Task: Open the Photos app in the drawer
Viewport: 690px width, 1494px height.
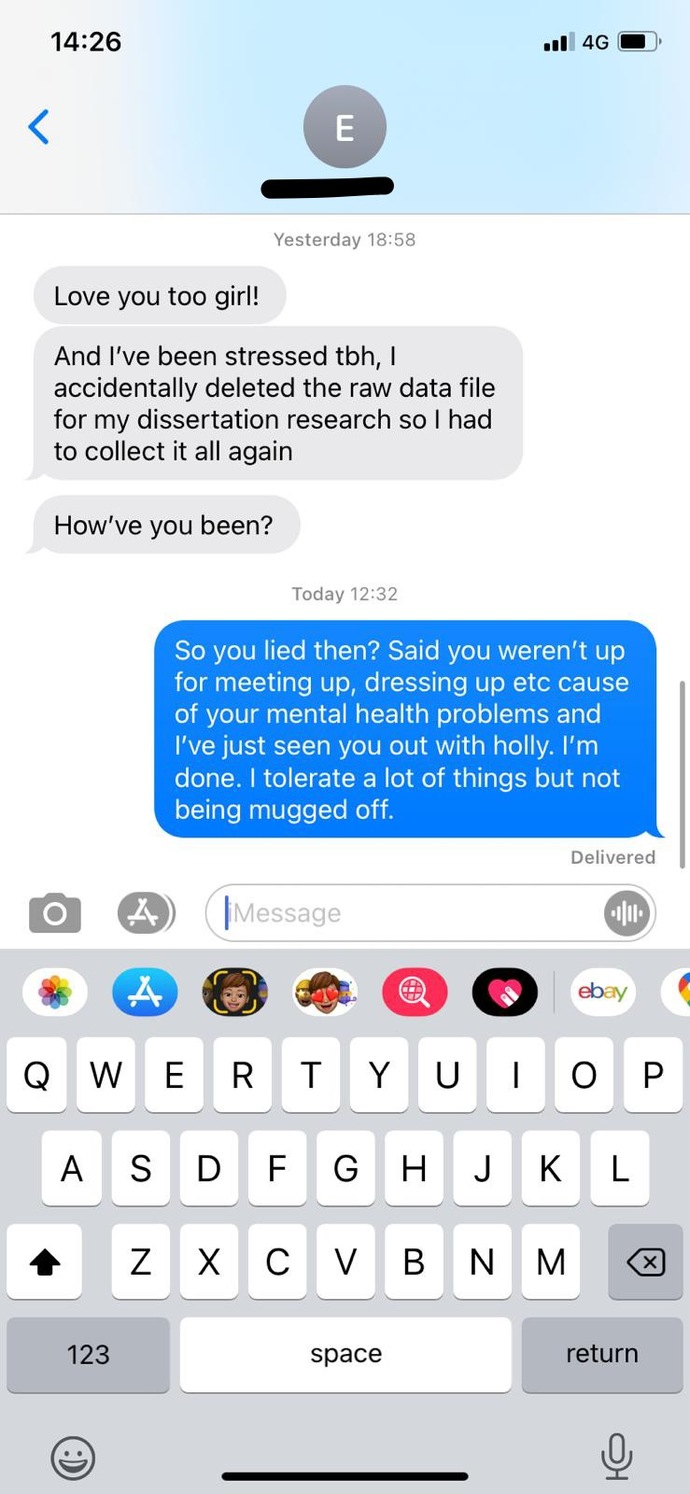Action: 55,992
